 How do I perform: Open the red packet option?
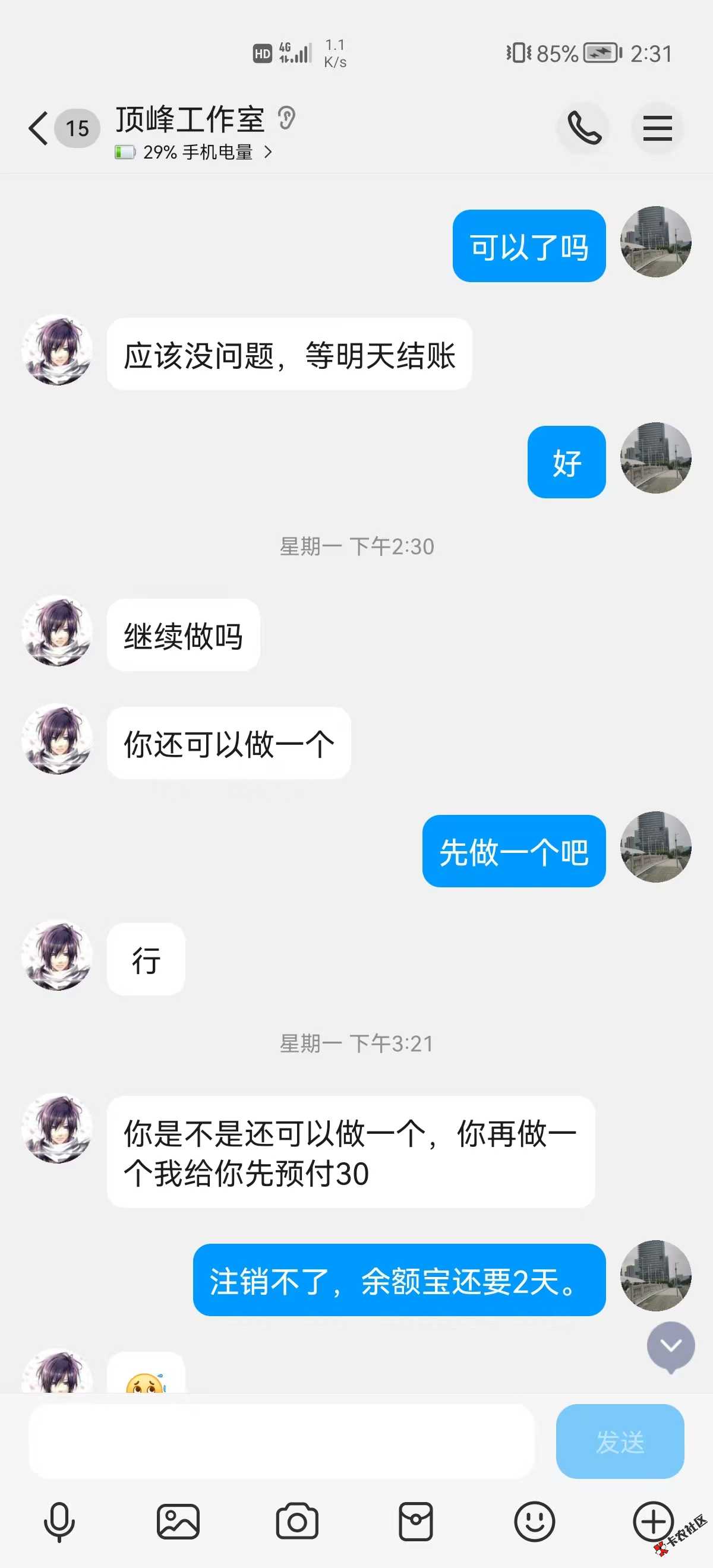416,1522
